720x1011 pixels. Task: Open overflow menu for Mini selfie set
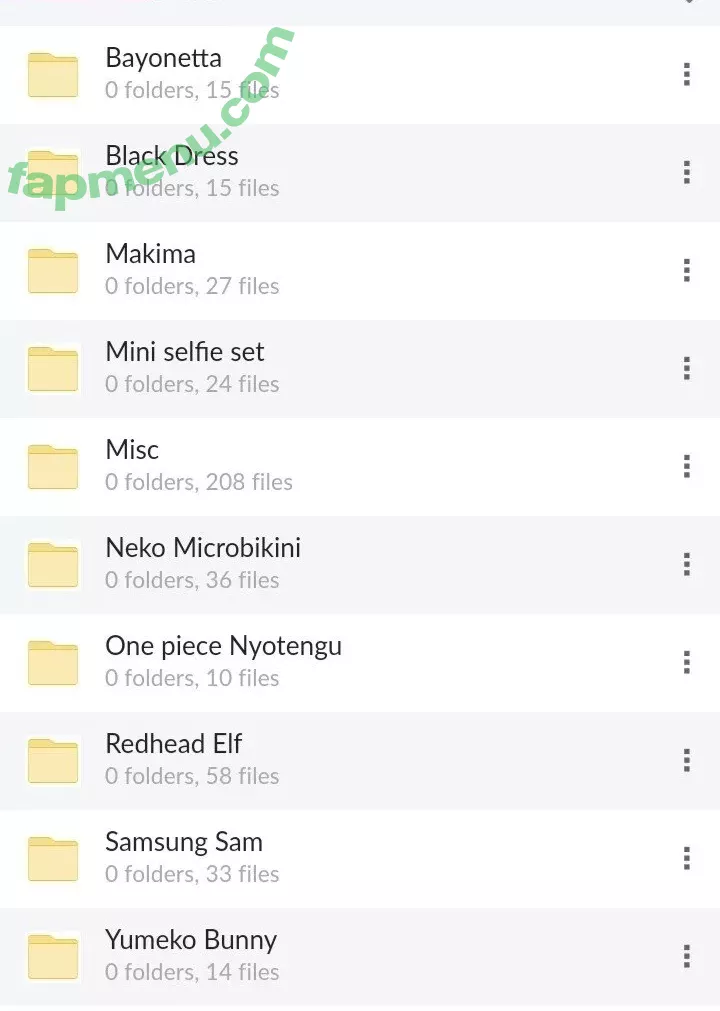click(686, 368)
